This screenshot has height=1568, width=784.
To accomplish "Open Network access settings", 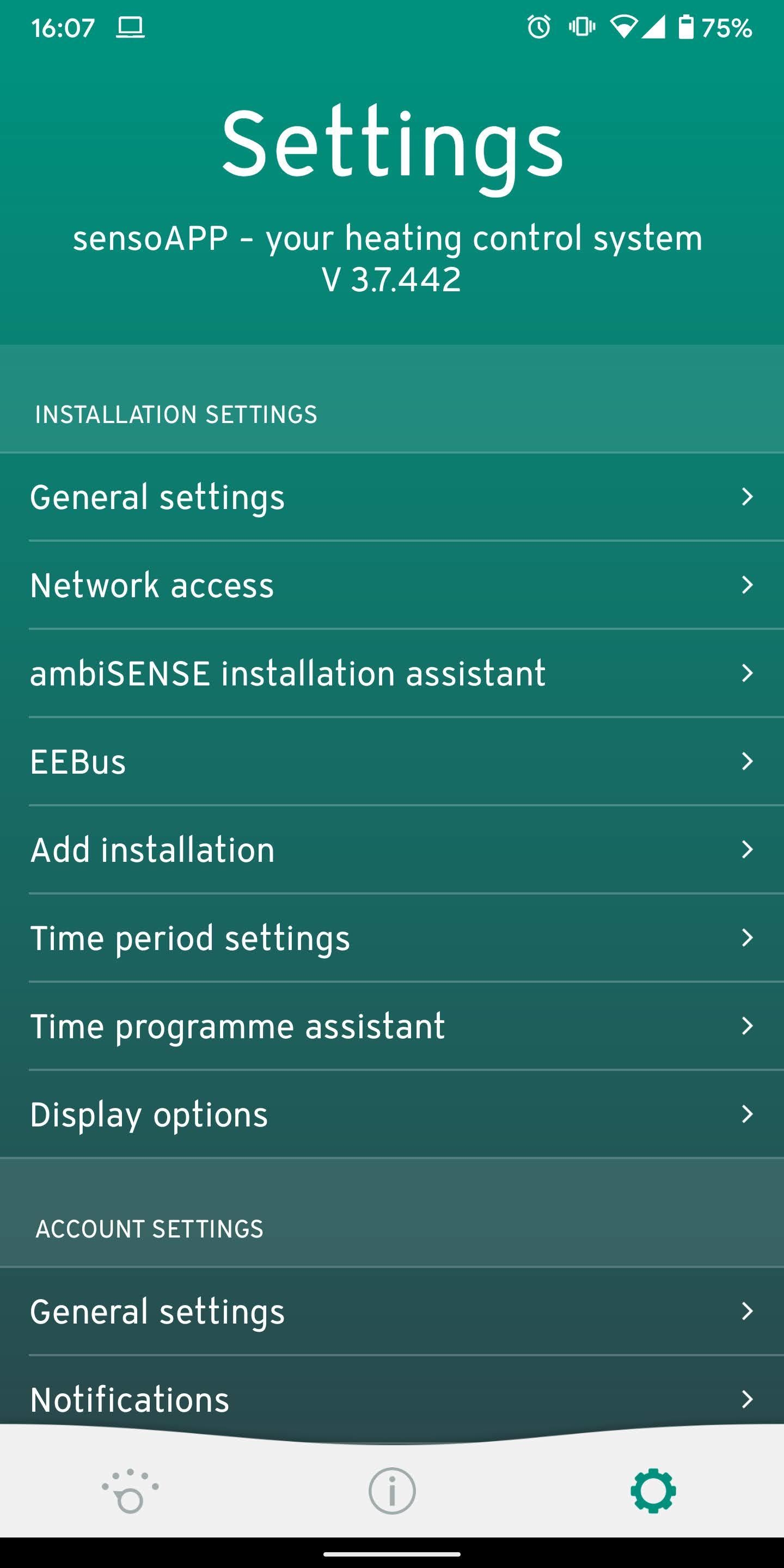I will click(392, 585).
